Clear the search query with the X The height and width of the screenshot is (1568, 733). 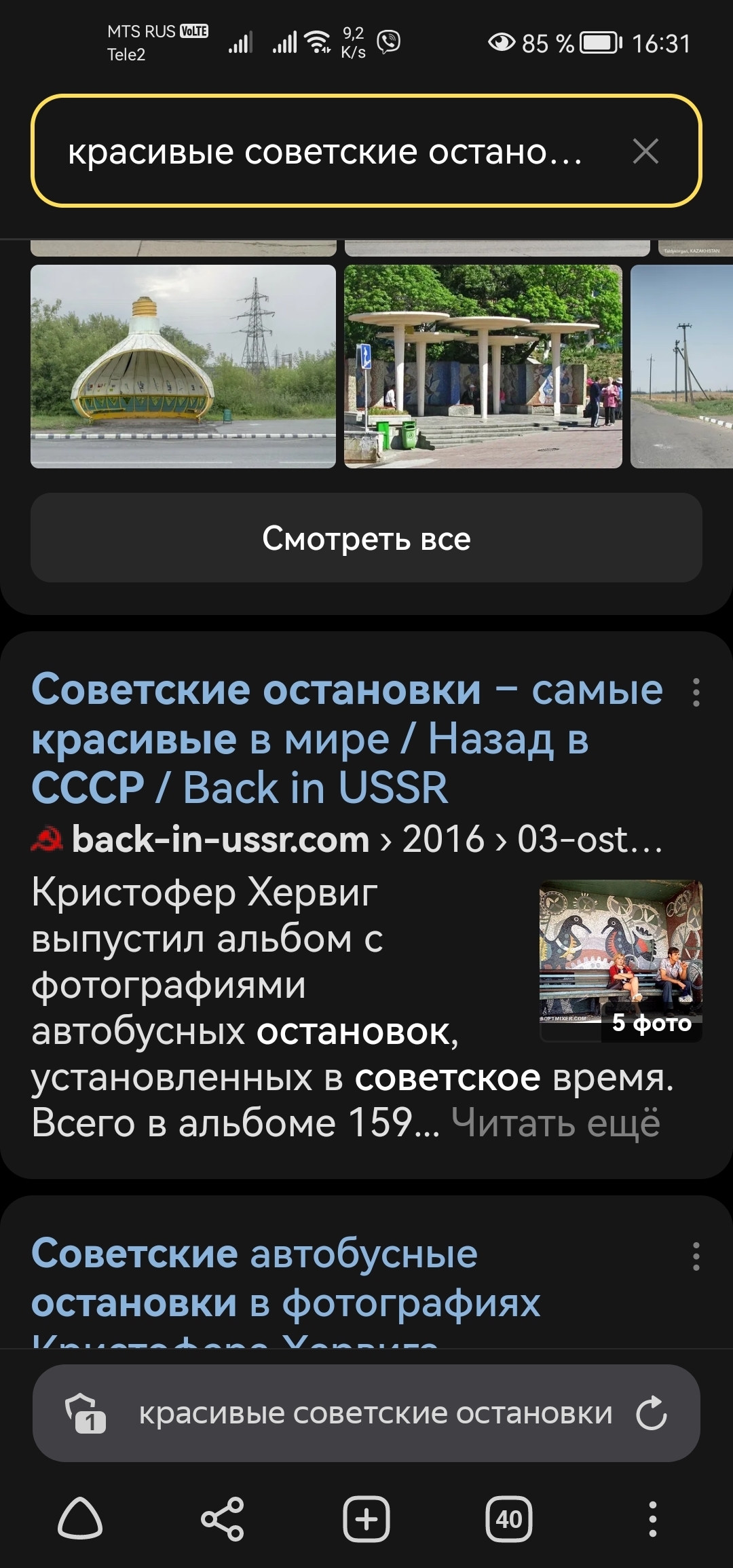645,151
